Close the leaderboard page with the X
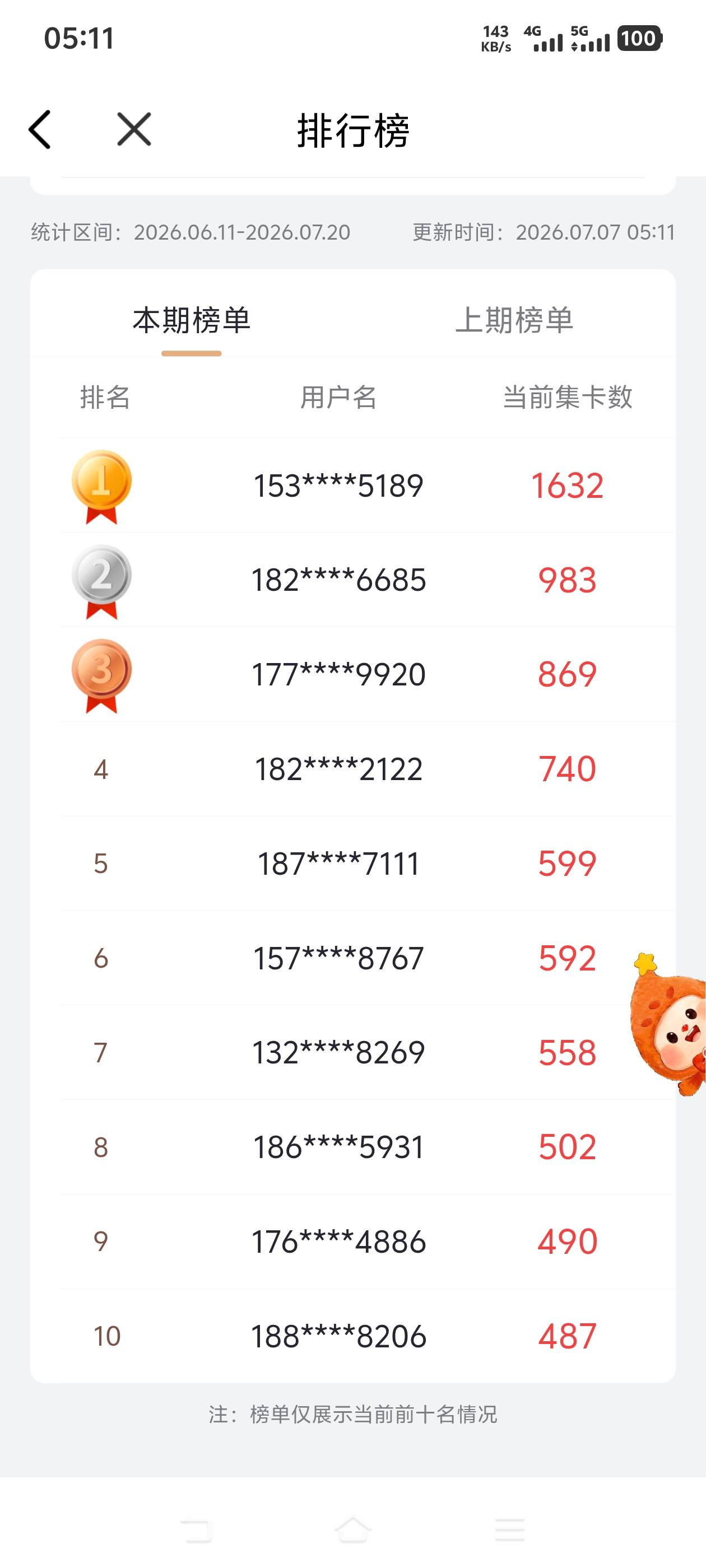Screen dimensions: 706x1568 point(134,129)
